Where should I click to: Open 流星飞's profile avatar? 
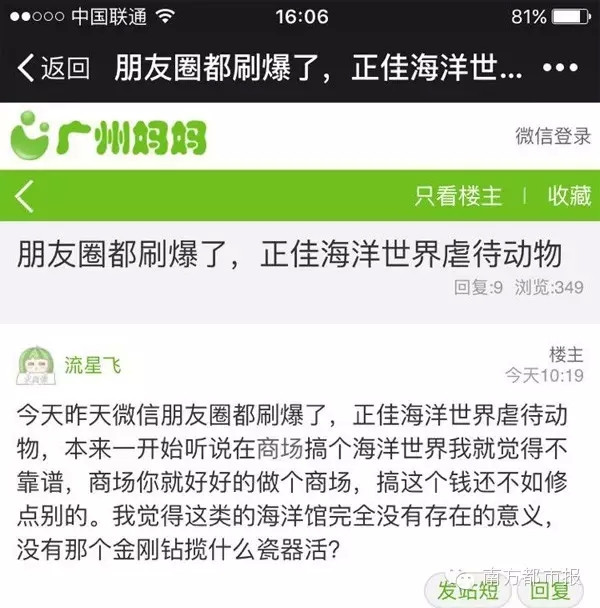coord(36,365)
